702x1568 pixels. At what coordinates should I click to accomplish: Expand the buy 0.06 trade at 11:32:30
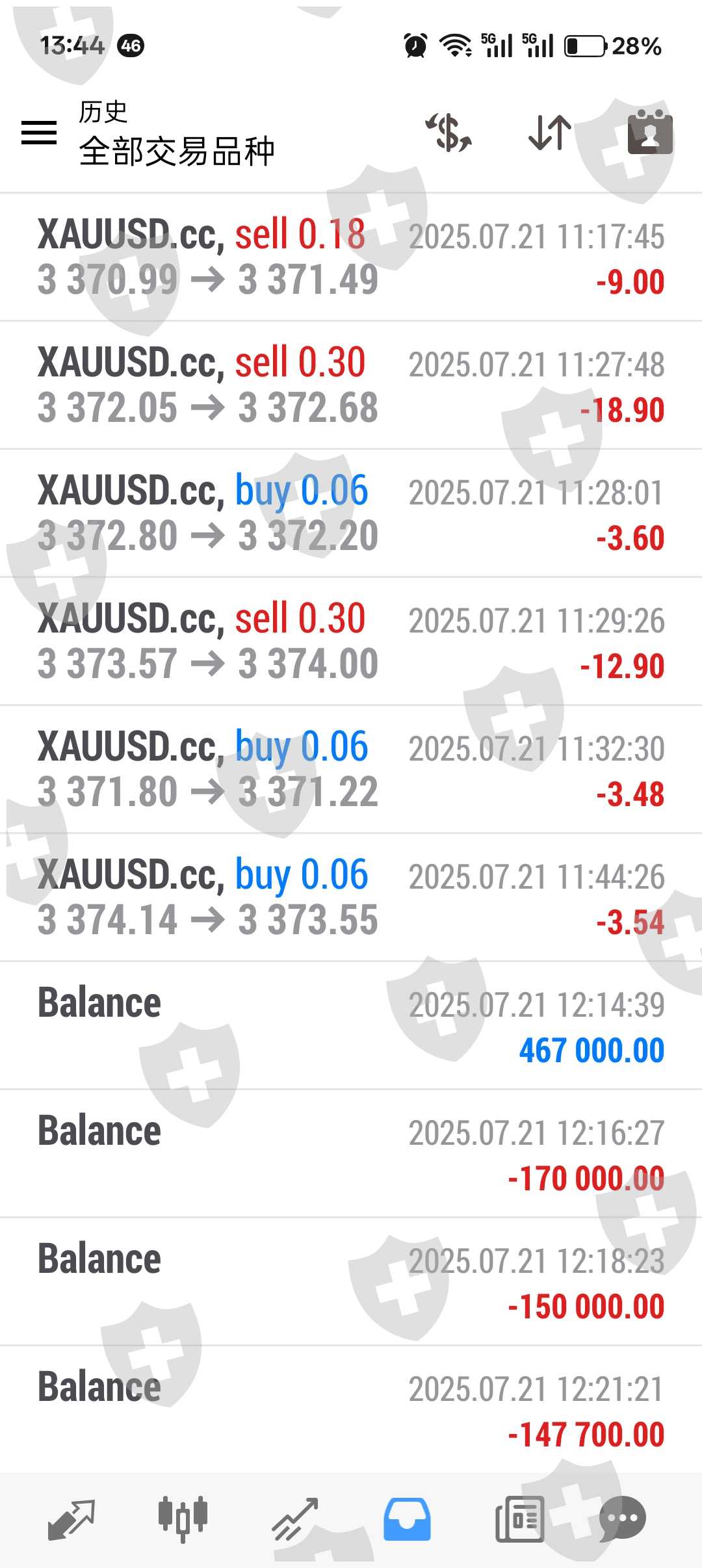tap(351, 770)
